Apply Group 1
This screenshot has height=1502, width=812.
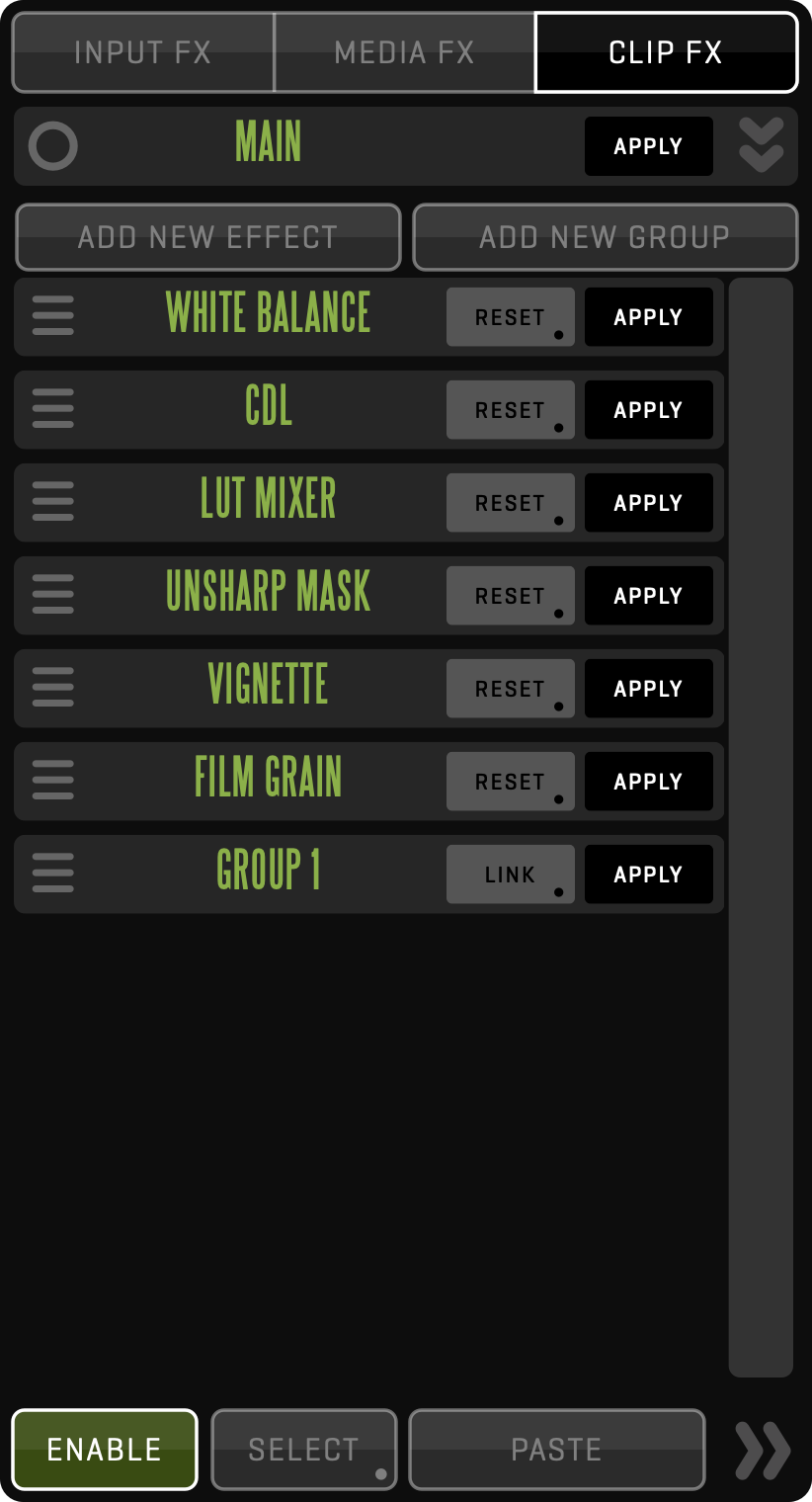[x=648, y=875]
